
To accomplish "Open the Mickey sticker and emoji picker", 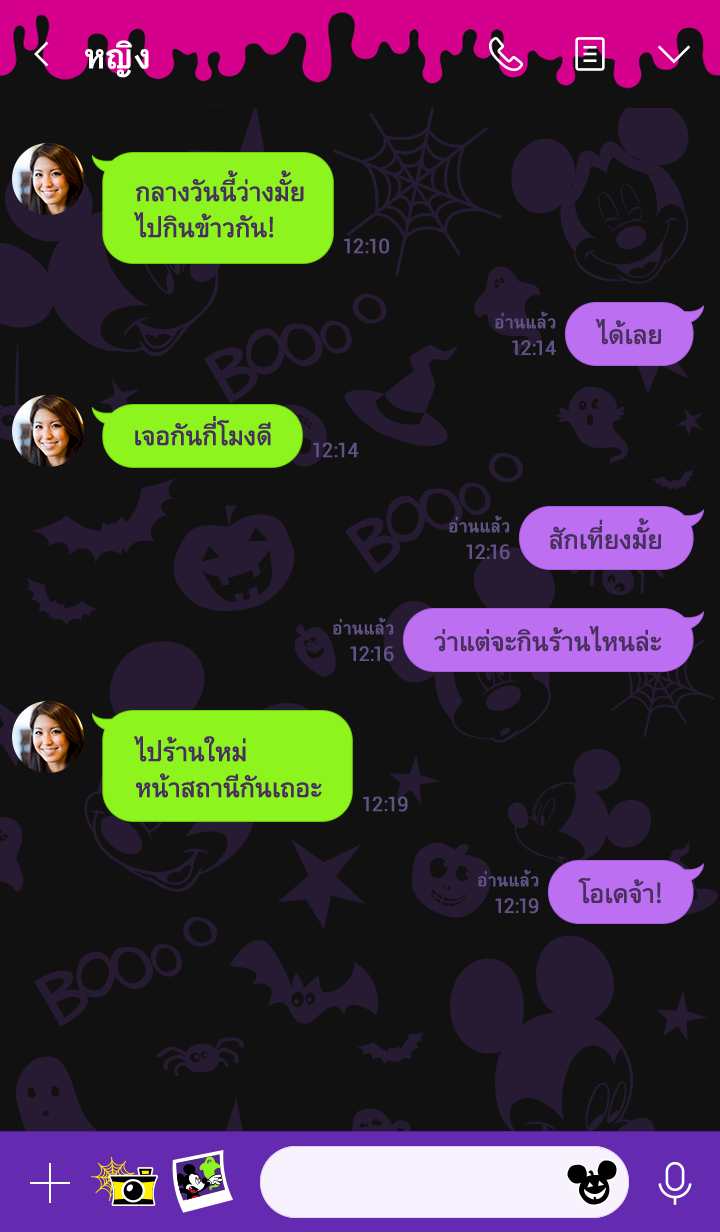I will 592,1182.
